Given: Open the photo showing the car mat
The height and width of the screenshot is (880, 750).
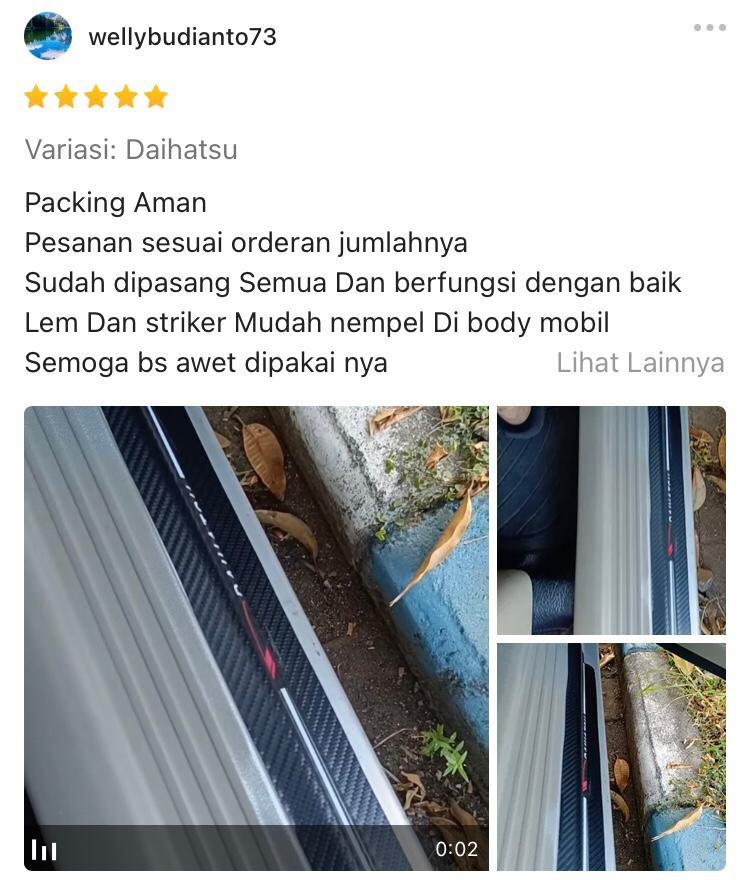Looking at the screenshot, I should [610, 520].
